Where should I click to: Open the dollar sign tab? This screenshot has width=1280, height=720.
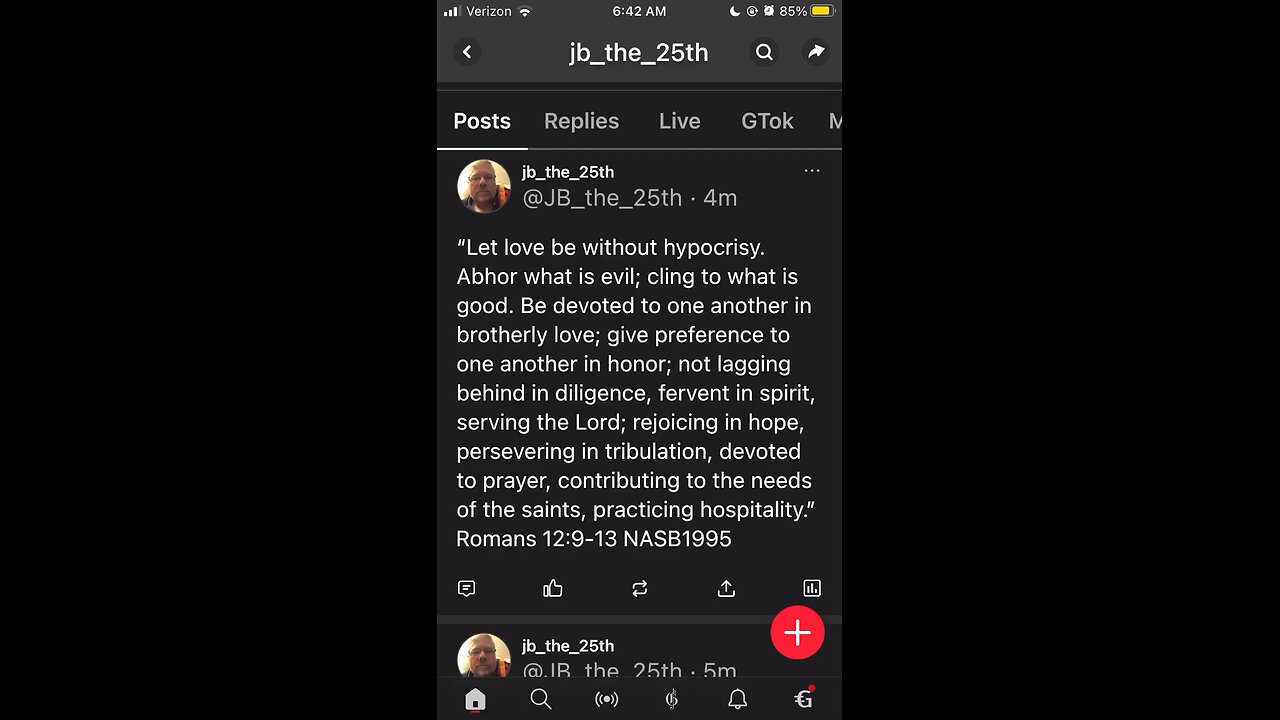[672, 699]
